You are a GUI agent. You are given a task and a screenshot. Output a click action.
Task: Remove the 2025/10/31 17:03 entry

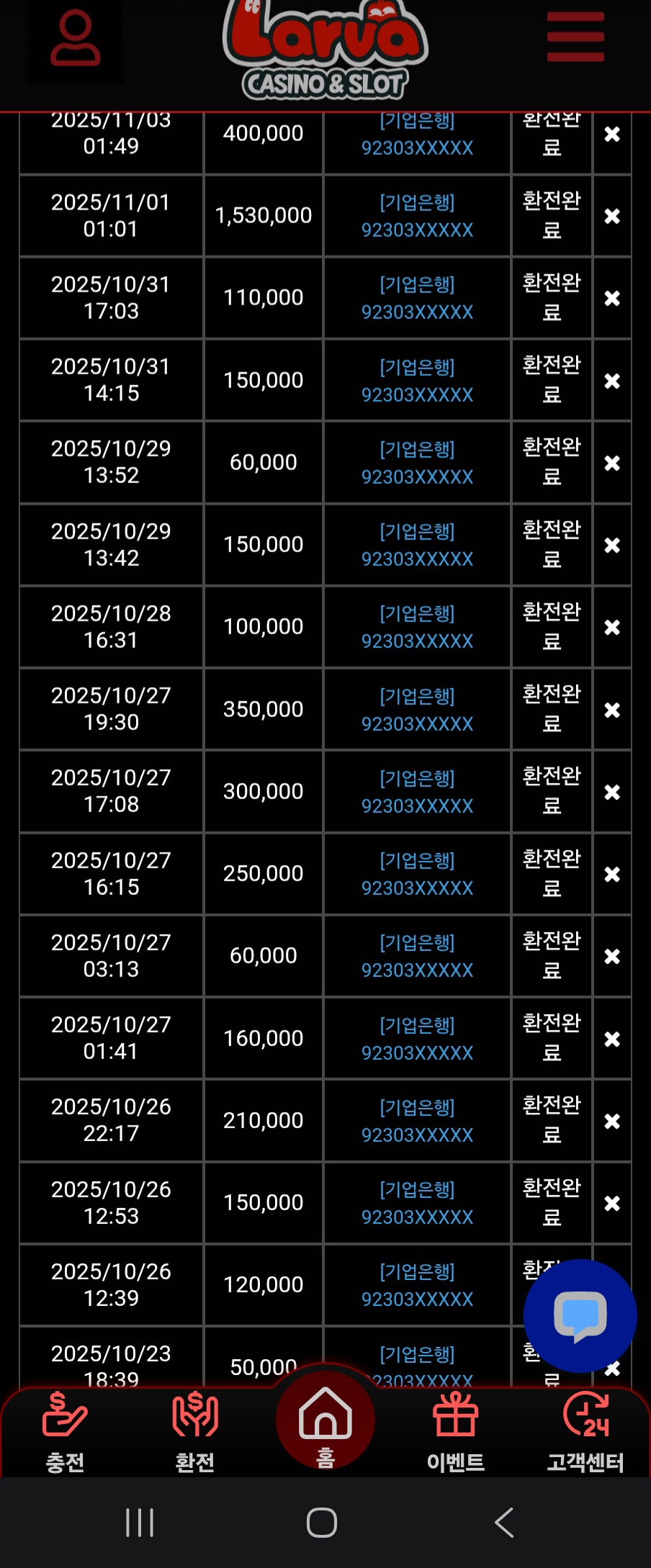point(612,298)
